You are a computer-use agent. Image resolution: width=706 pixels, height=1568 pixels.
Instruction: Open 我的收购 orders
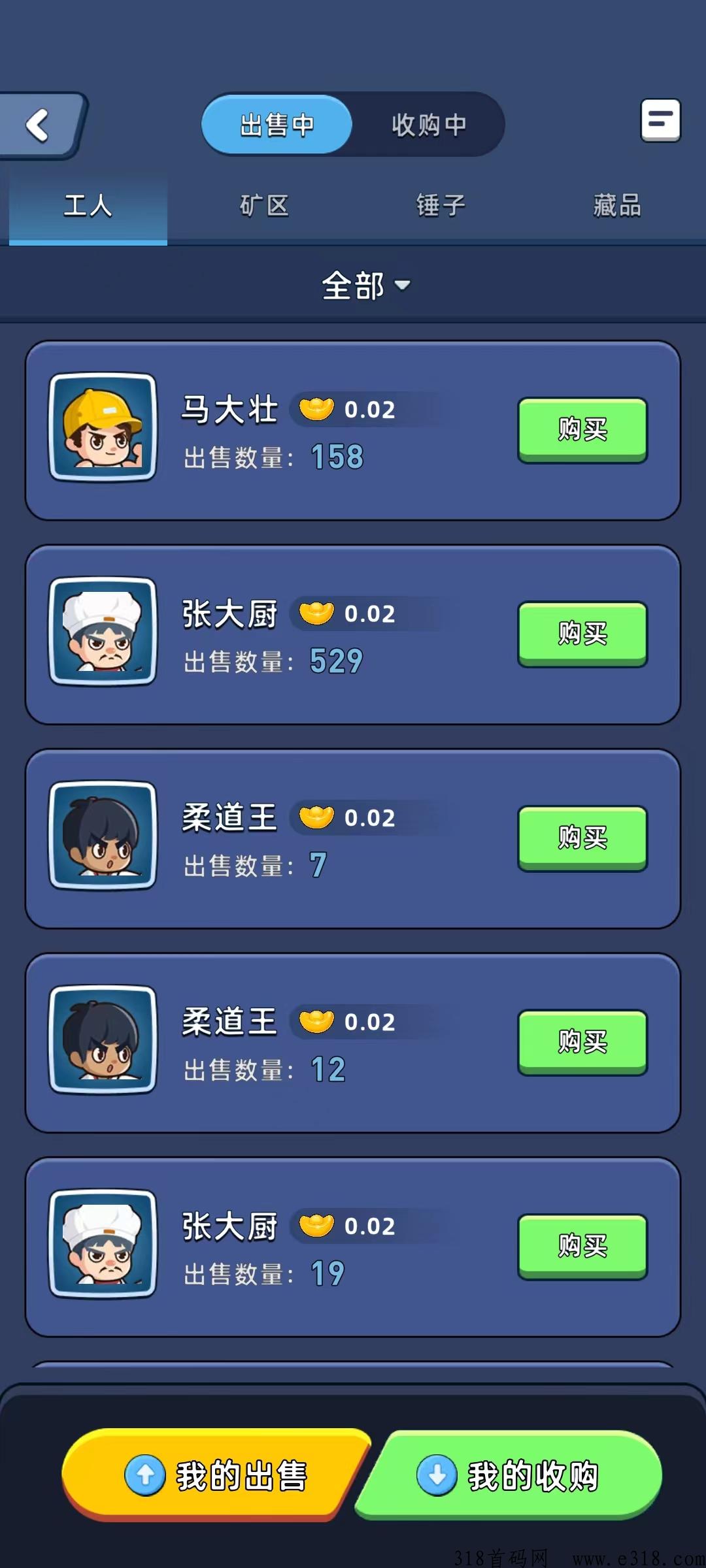coord(510,1476)
